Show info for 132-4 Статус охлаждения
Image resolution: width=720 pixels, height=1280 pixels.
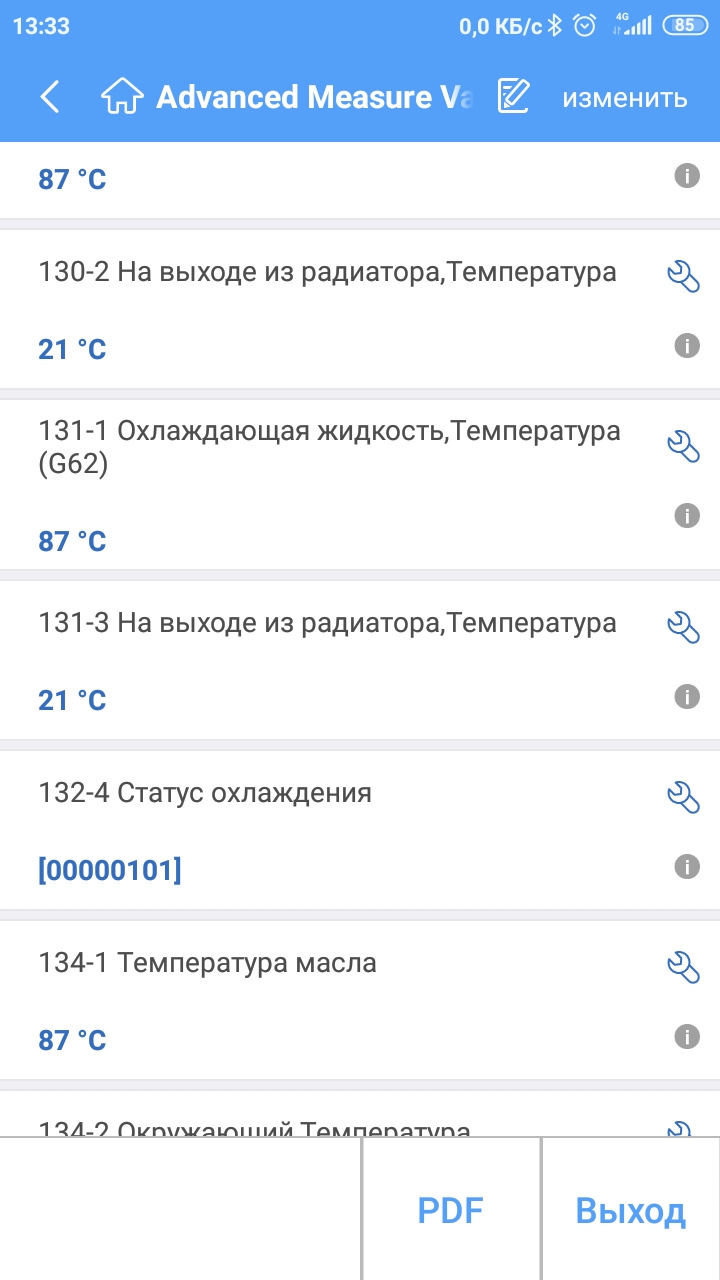pos(686,866)
